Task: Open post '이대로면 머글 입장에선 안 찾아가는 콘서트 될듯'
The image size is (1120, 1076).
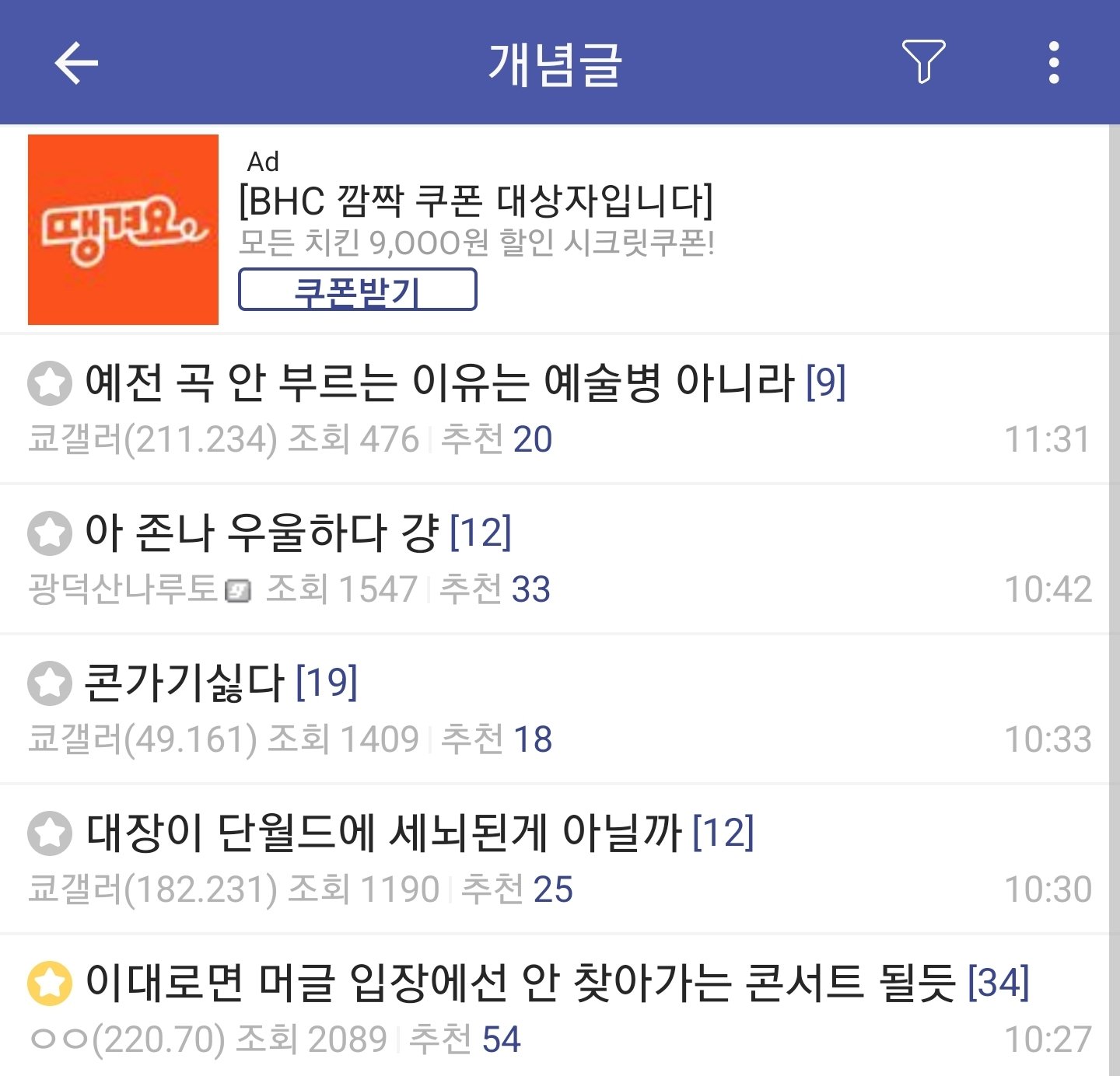Action: tap(520, 982)
